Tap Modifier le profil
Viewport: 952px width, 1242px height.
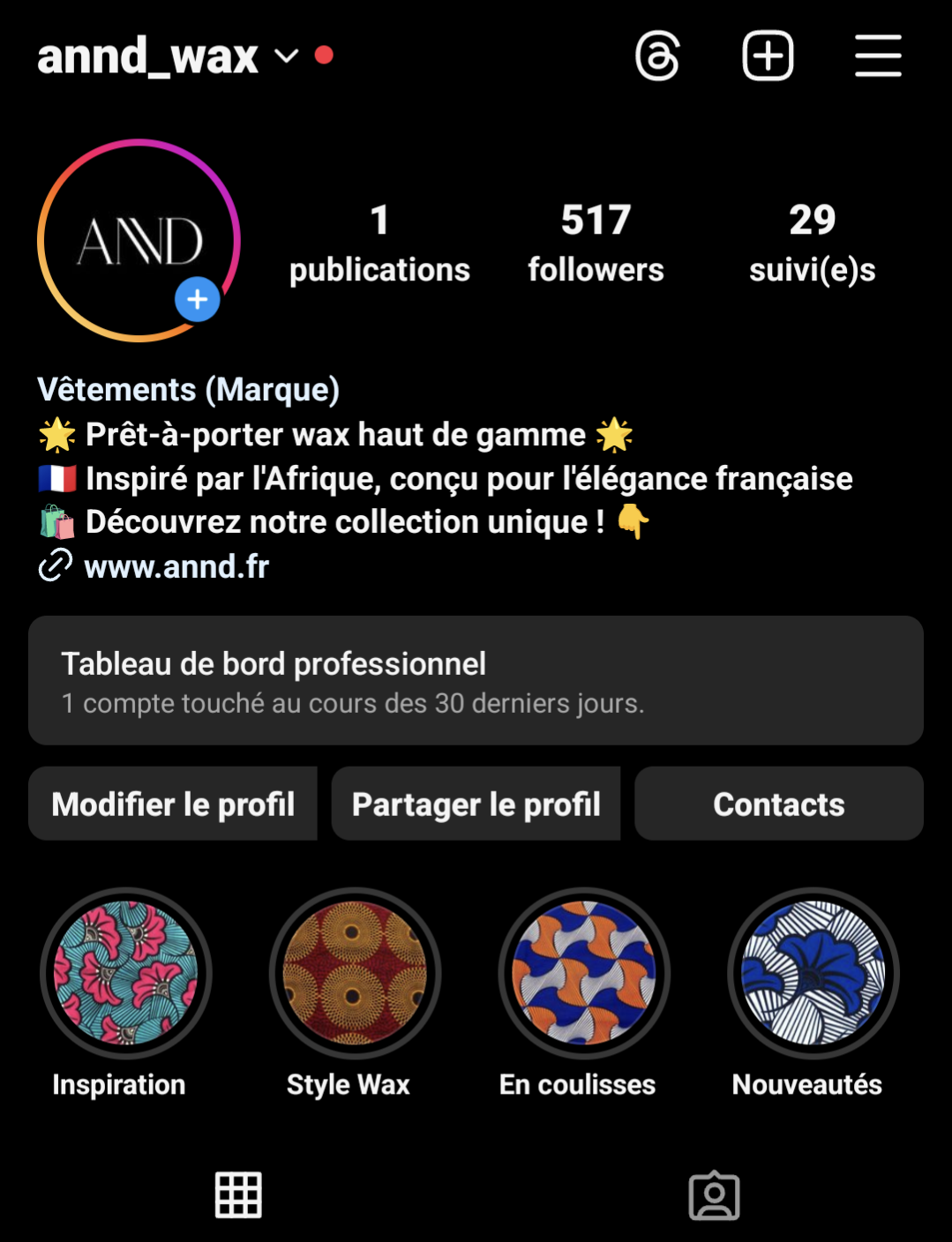(173, 804)
